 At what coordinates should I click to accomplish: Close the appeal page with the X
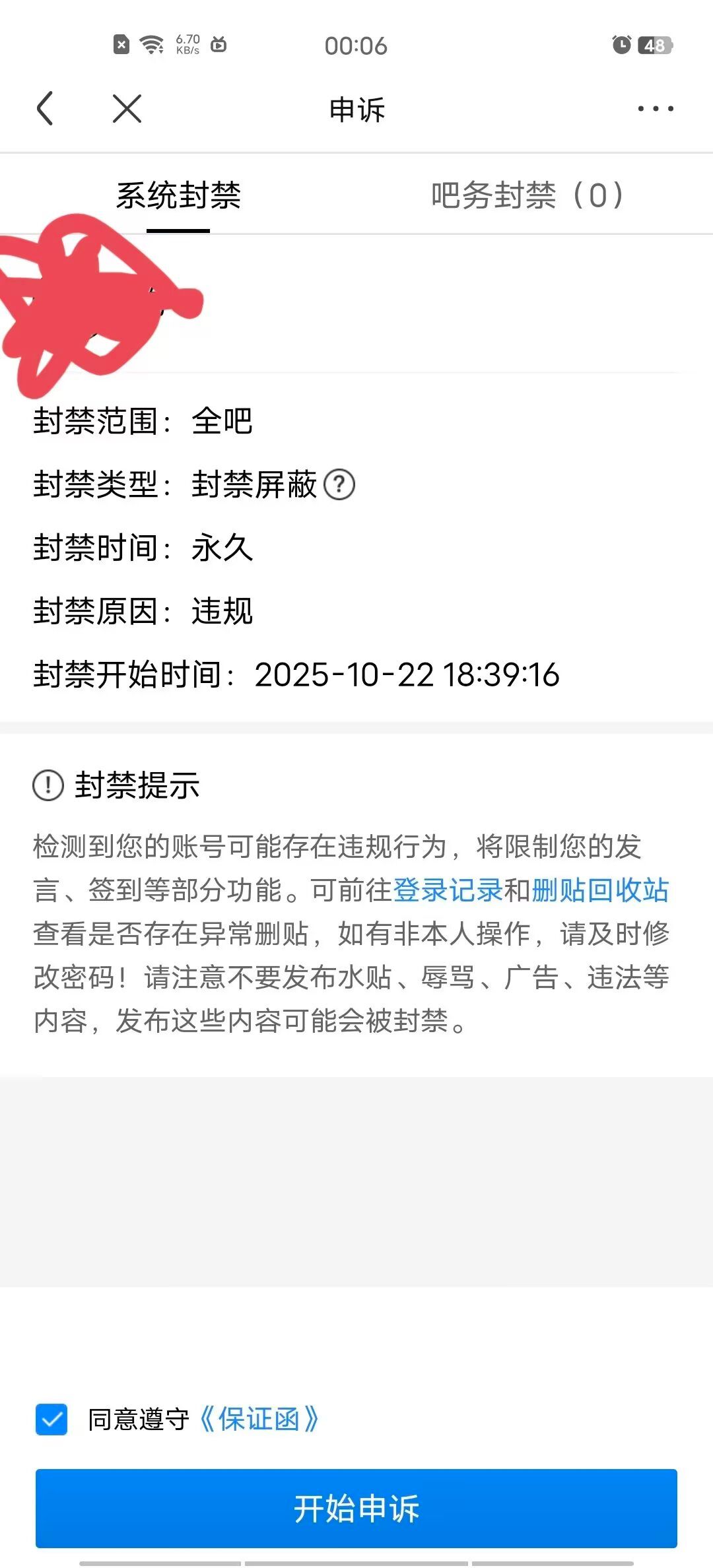tap(125, 108)
